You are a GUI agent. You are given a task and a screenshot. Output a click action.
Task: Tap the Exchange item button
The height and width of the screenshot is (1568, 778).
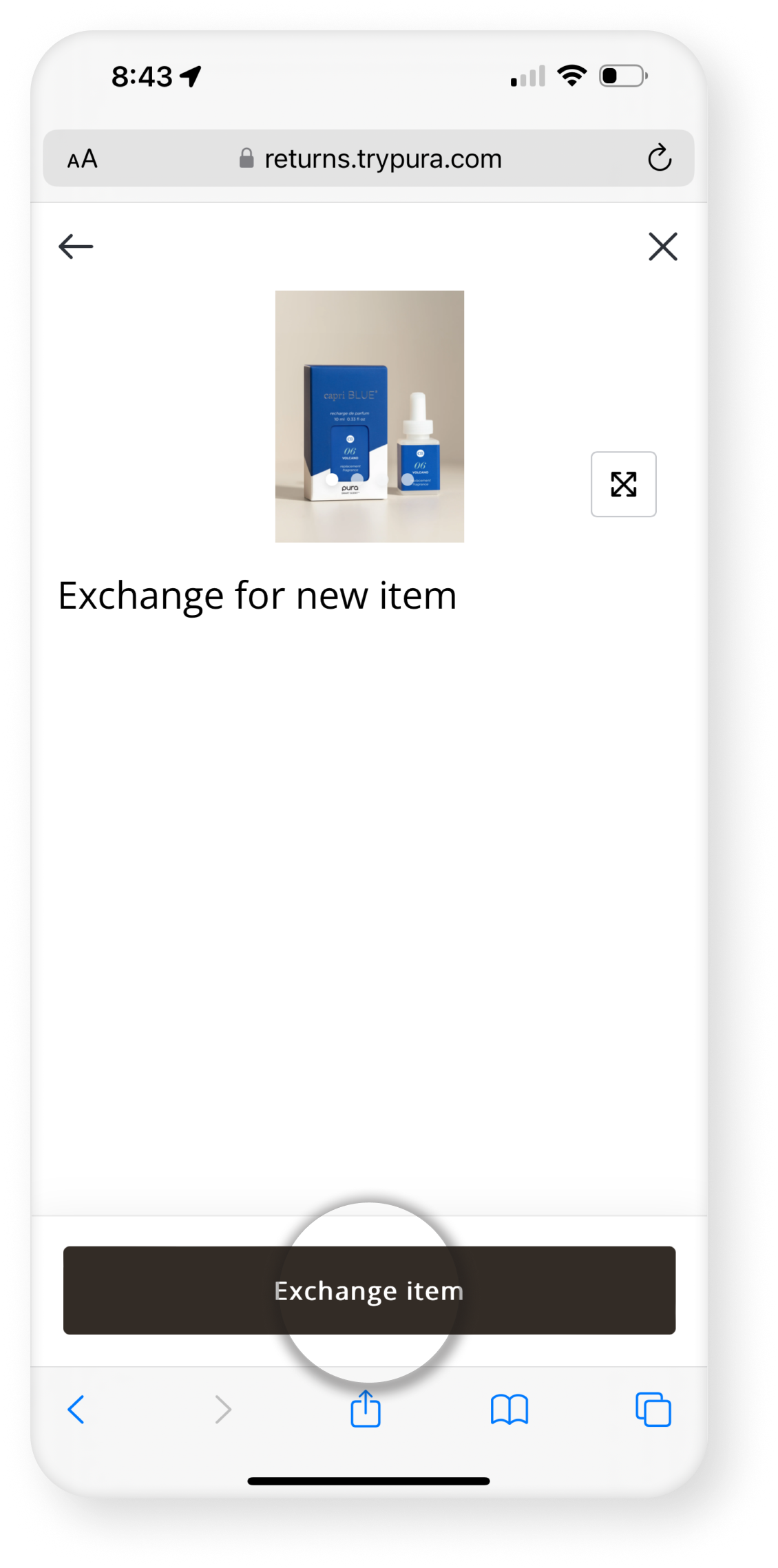click(369, 1290)
